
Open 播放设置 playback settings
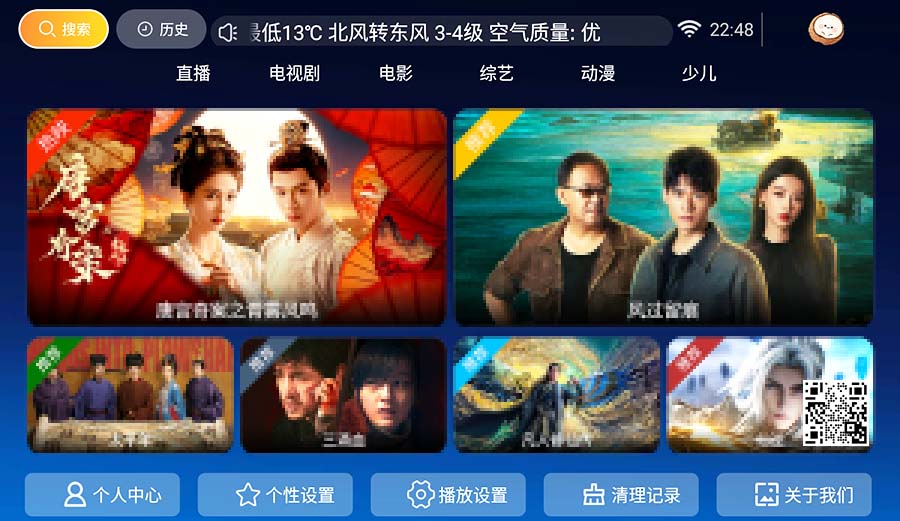pyautogui.click(x=448, y=494)
